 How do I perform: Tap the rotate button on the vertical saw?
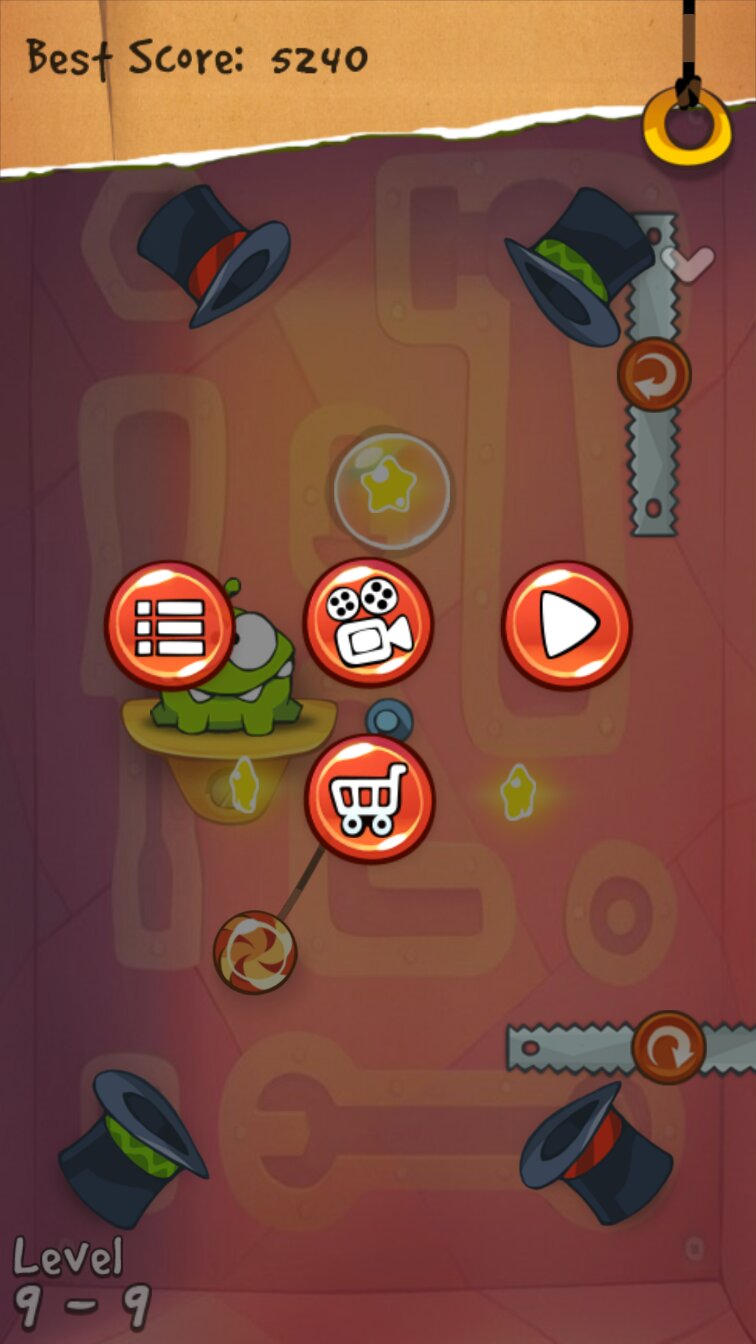tap(654, 375)
